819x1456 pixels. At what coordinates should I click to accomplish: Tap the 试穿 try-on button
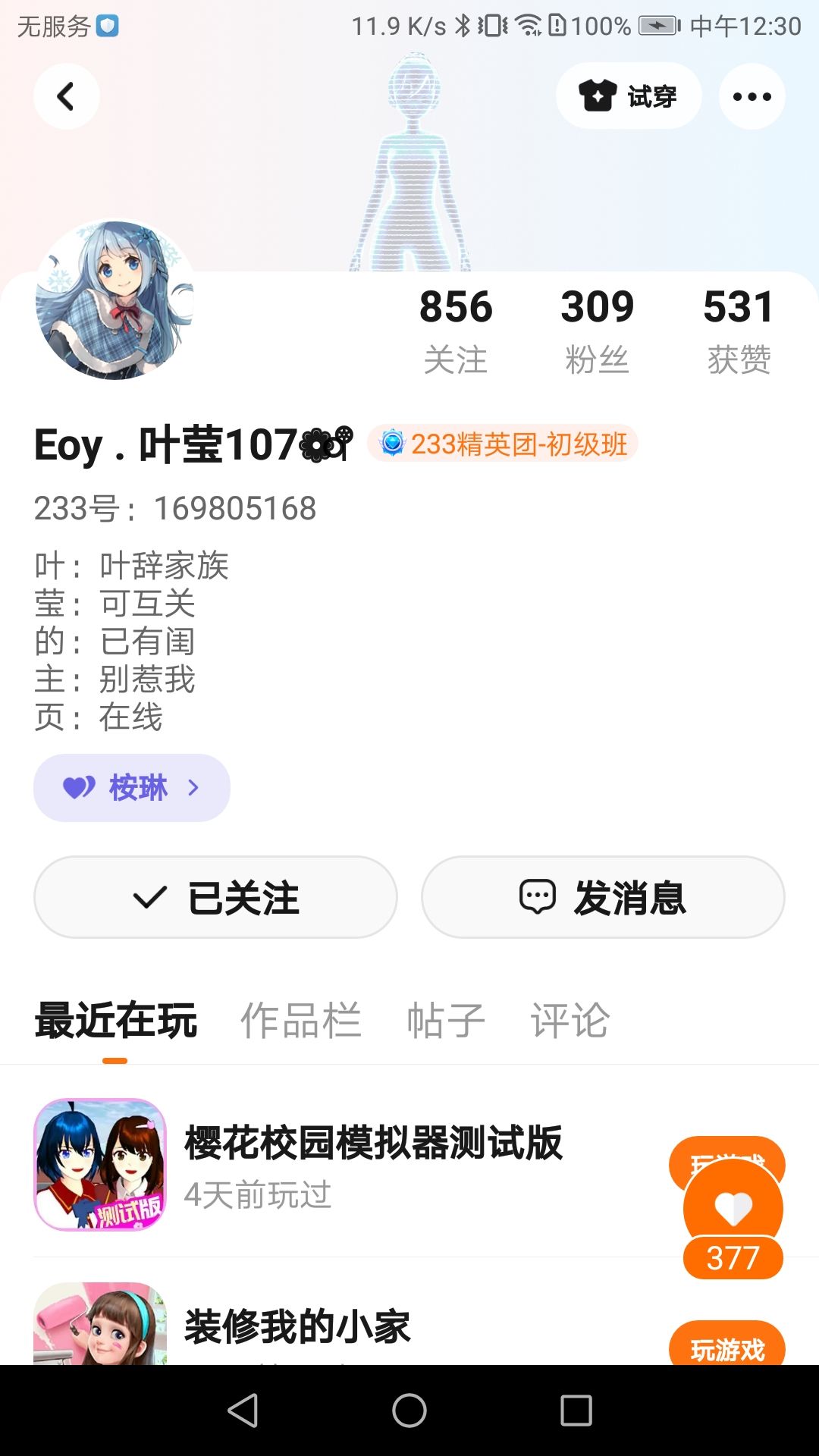(x=628, y=96)
